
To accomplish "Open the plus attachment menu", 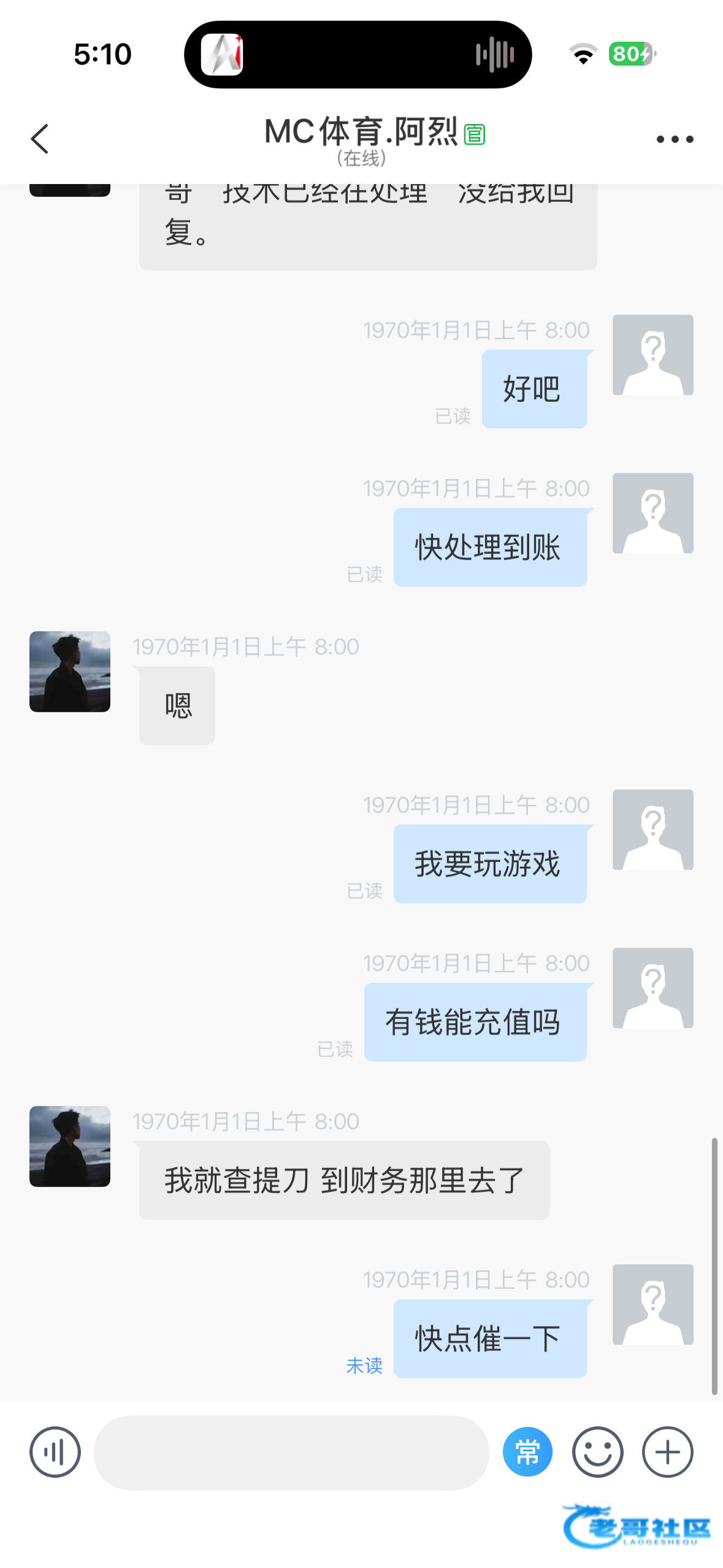I will 667,1451.
